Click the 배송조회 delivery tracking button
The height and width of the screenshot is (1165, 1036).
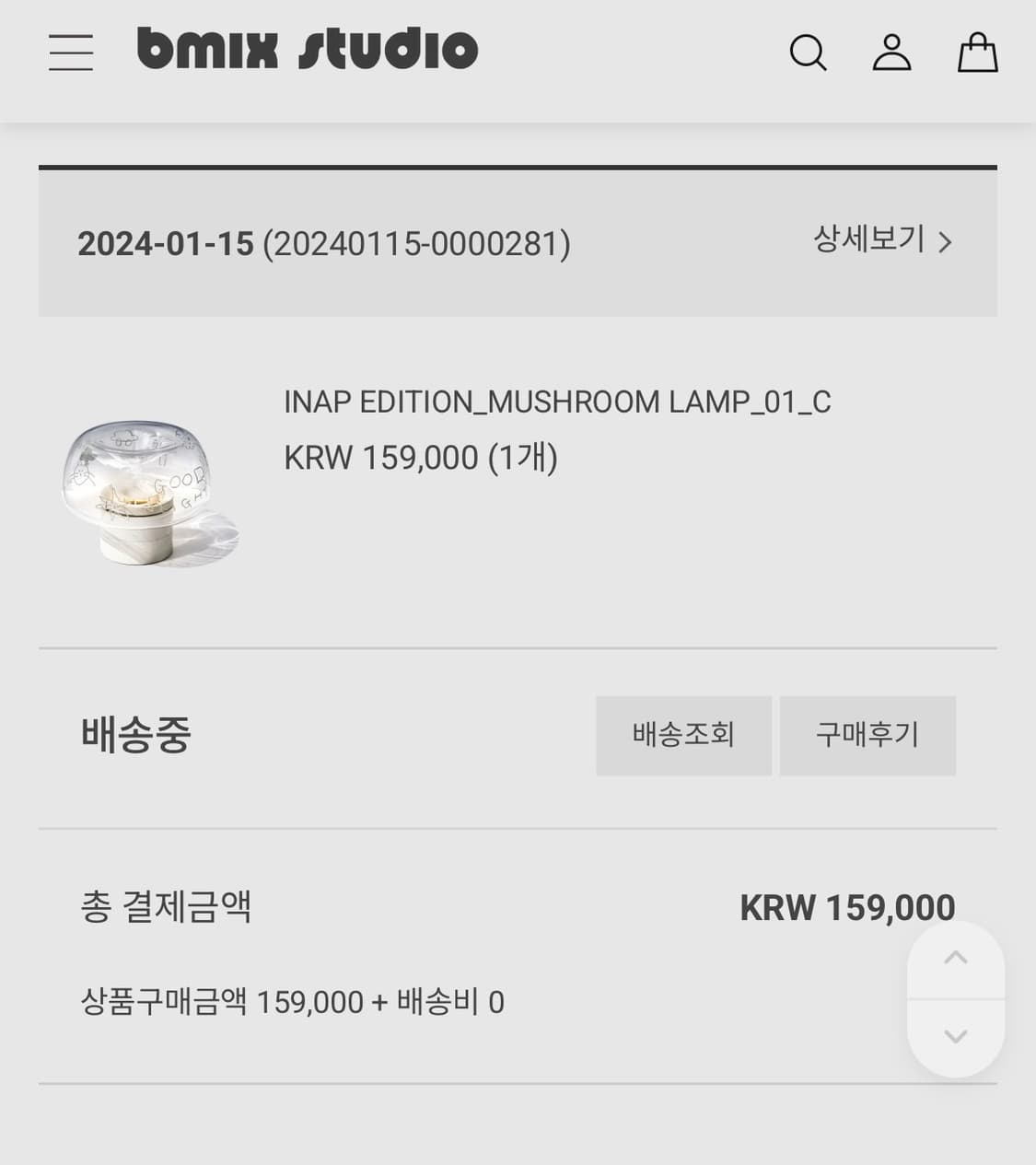pos(683,735)
